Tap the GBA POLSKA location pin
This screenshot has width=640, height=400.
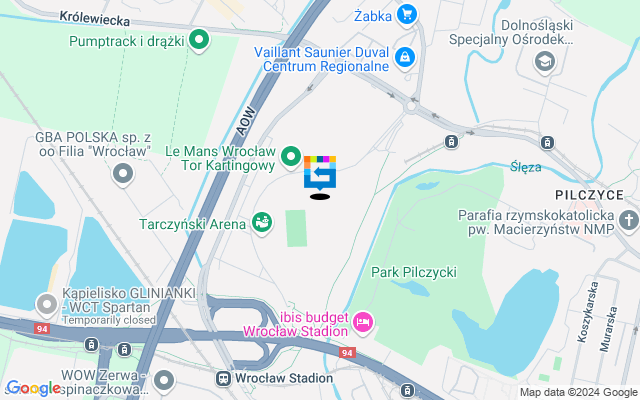(123, 175)
